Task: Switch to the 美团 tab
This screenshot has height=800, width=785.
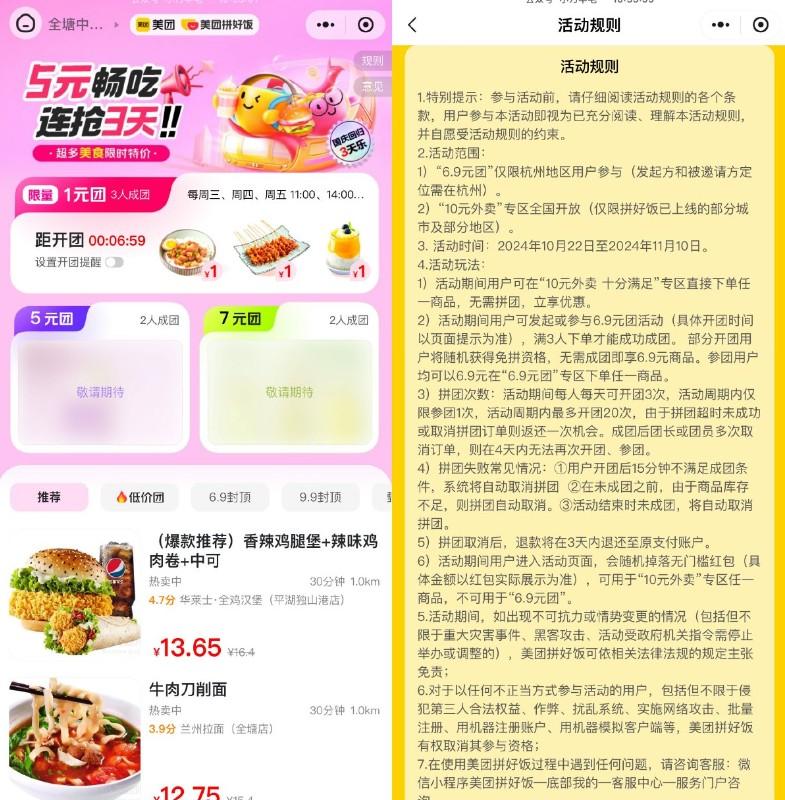Action: click(x=150, y=25)
